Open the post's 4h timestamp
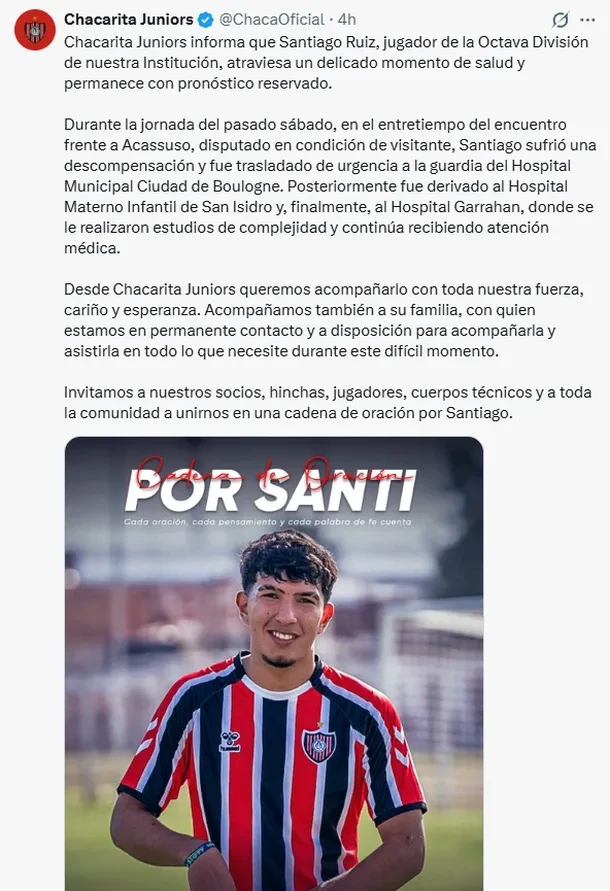Screen dimensions: 610x891 tap(347, 20)
